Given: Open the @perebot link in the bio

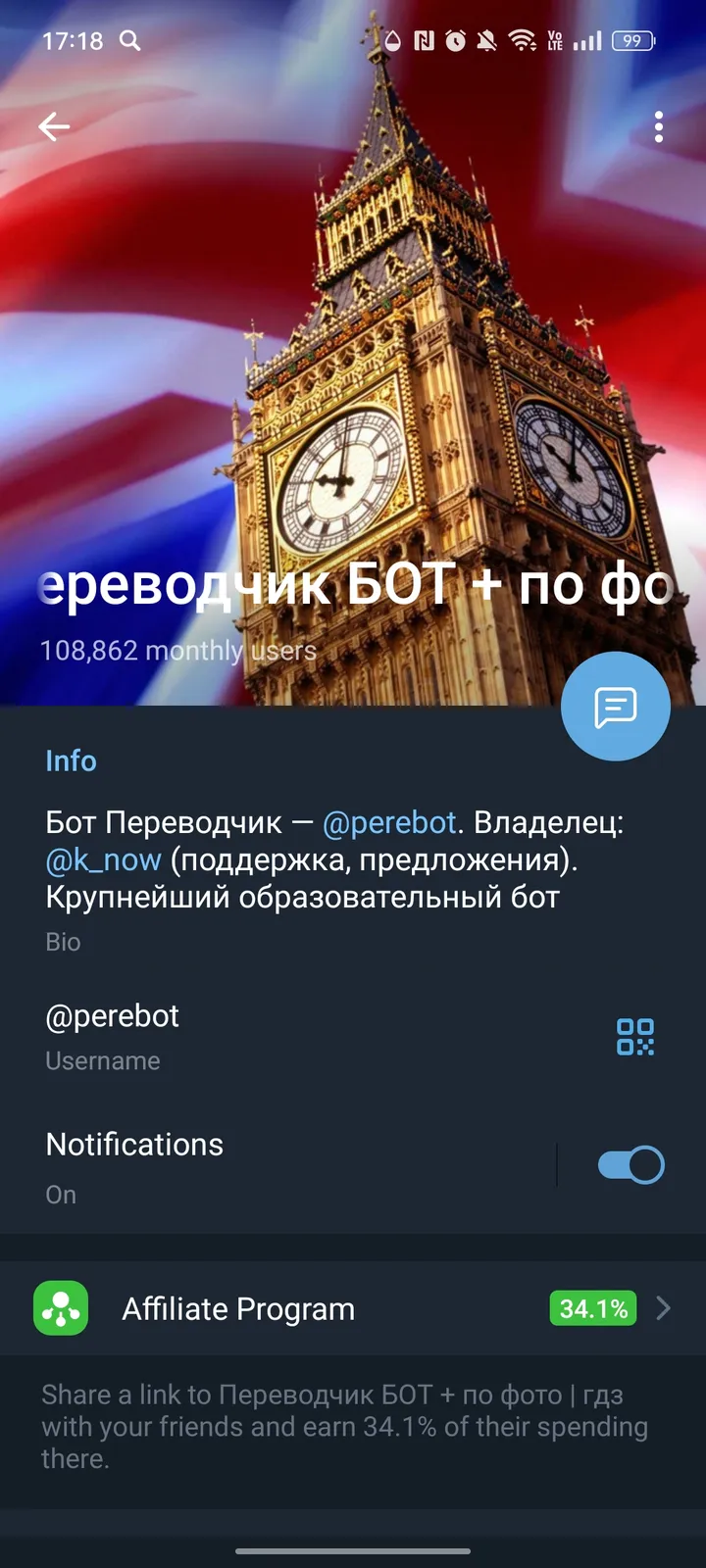Looking at the screenshot, I should pos(388,823).
